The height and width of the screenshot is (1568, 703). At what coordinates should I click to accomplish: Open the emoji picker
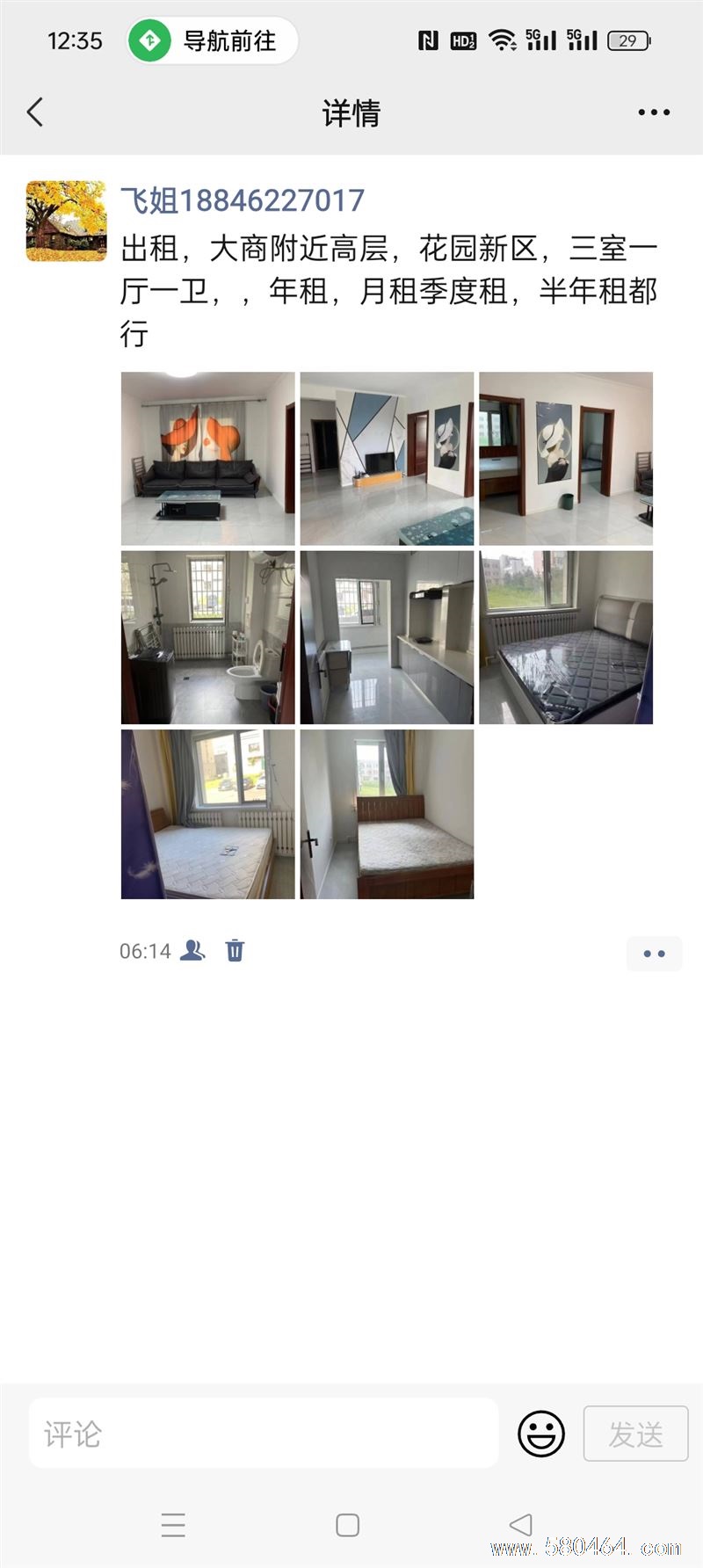[540, 1434]
